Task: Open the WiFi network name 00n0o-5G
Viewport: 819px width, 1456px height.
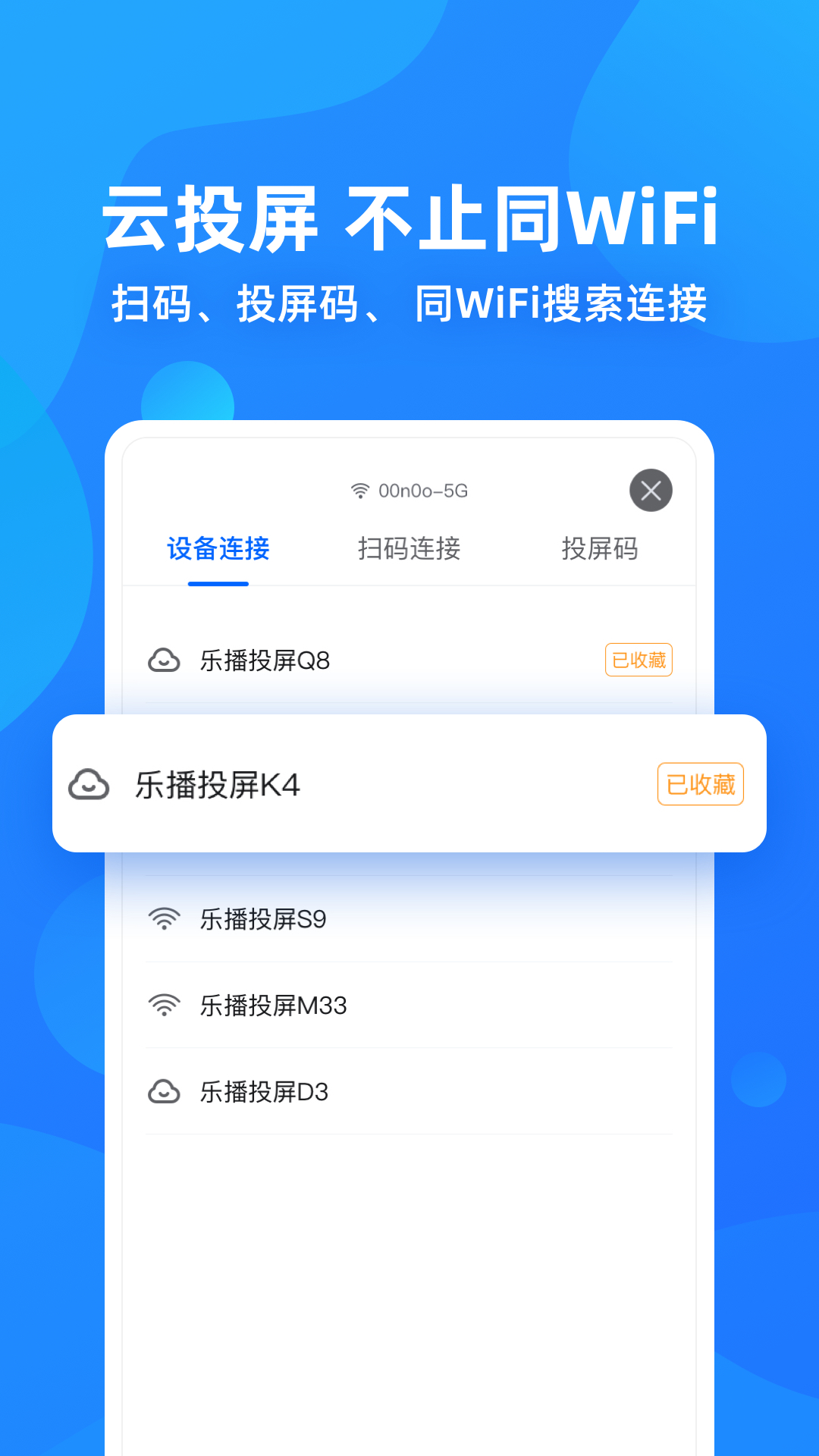Action: 422,490
